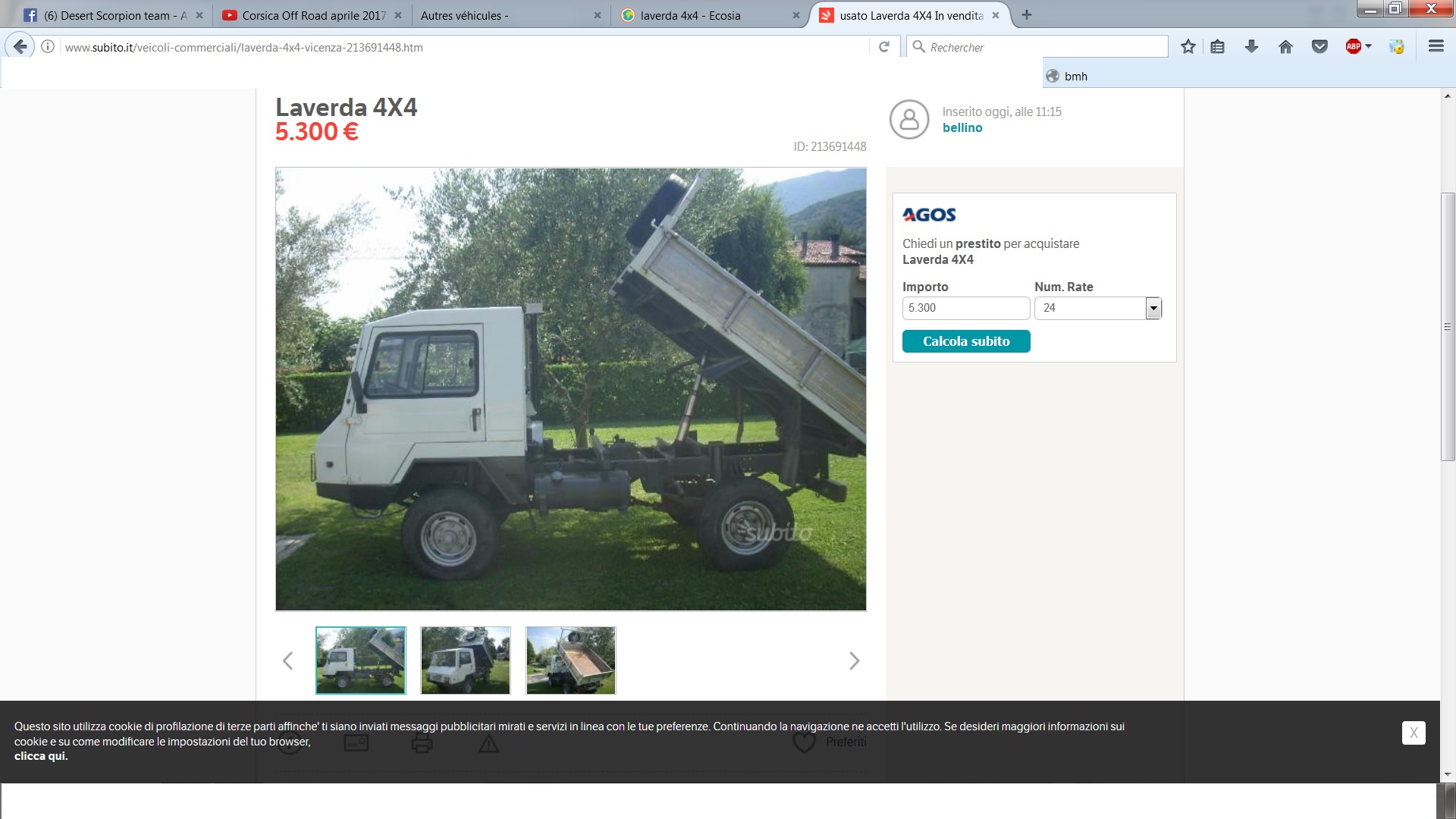Open the Num. Rate dropdown

(x=1153, y=308)
